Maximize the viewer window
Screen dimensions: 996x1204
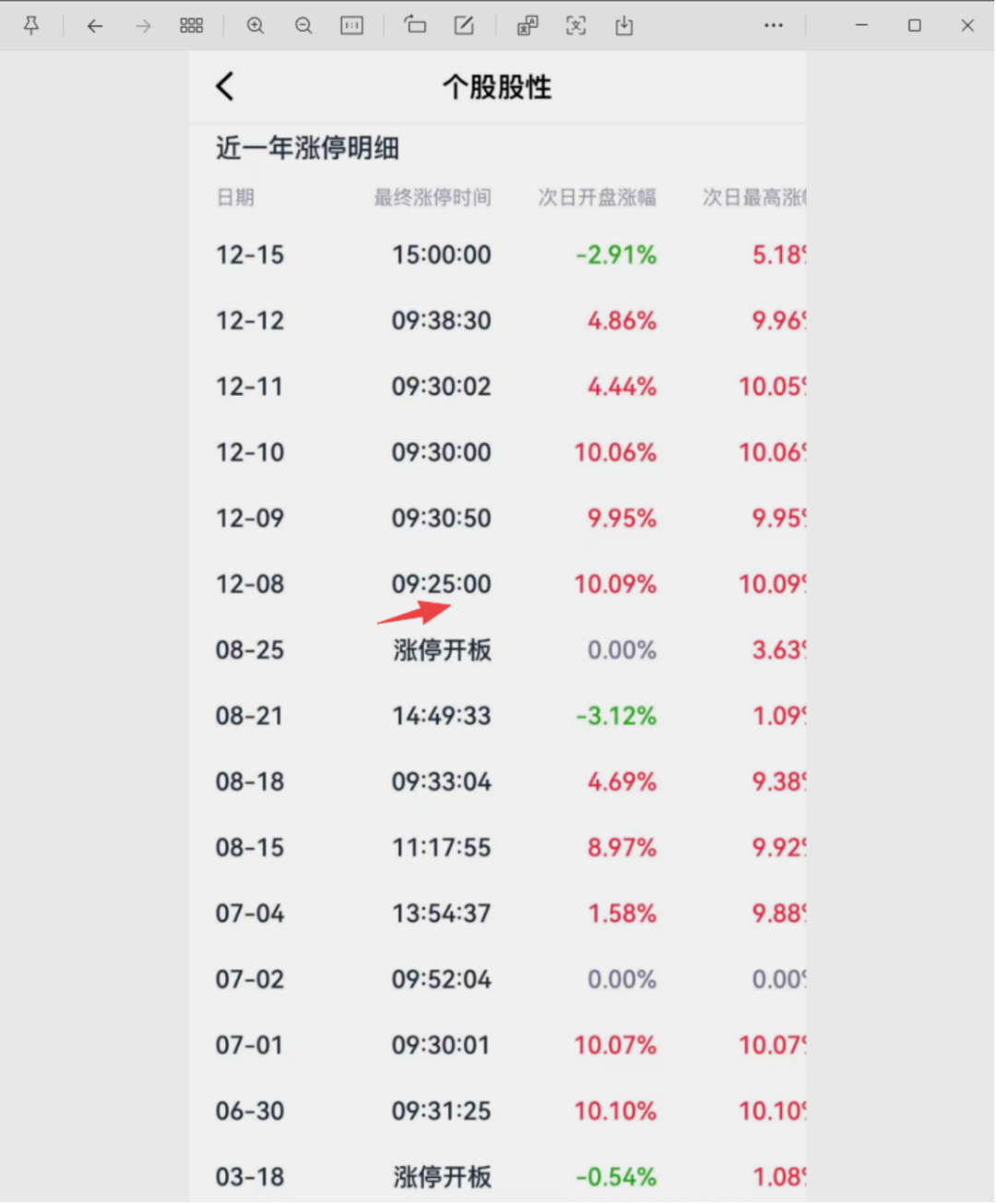(914, 26)
